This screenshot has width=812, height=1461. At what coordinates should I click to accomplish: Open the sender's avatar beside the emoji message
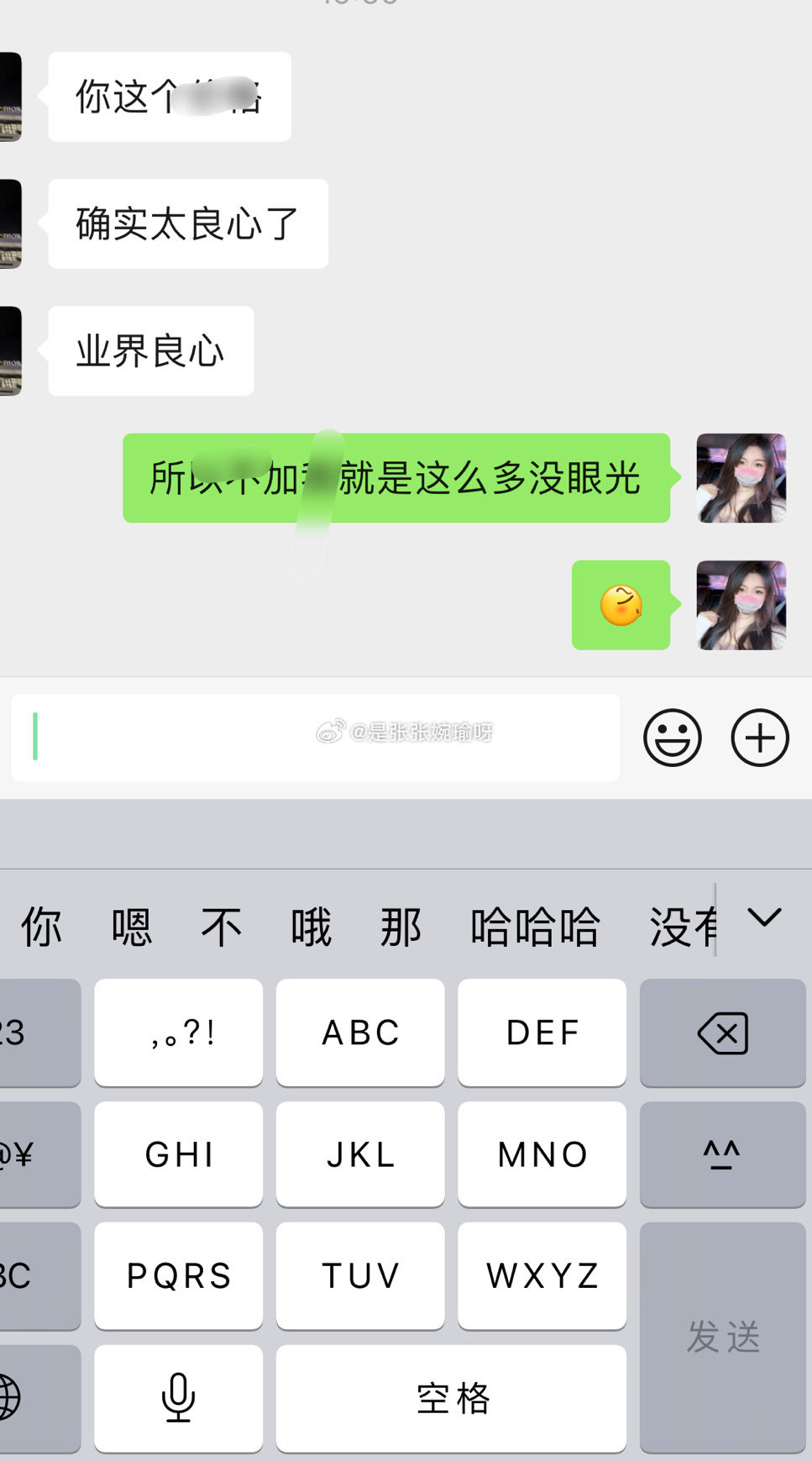coord(741,605)
